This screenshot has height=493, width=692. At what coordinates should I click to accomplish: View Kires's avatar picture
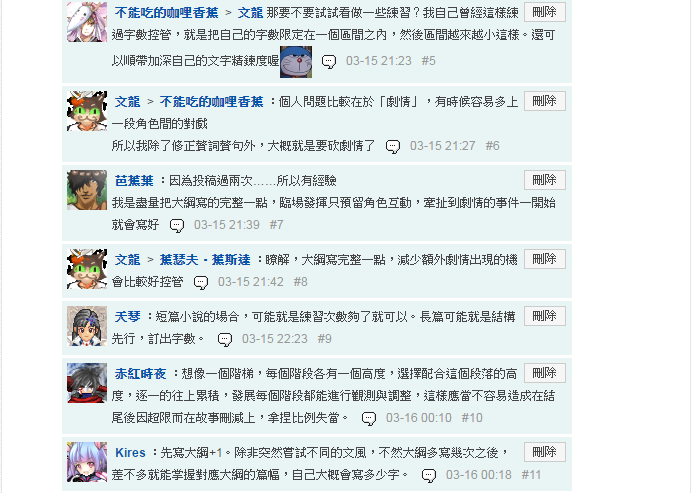[x=87, y=462]
